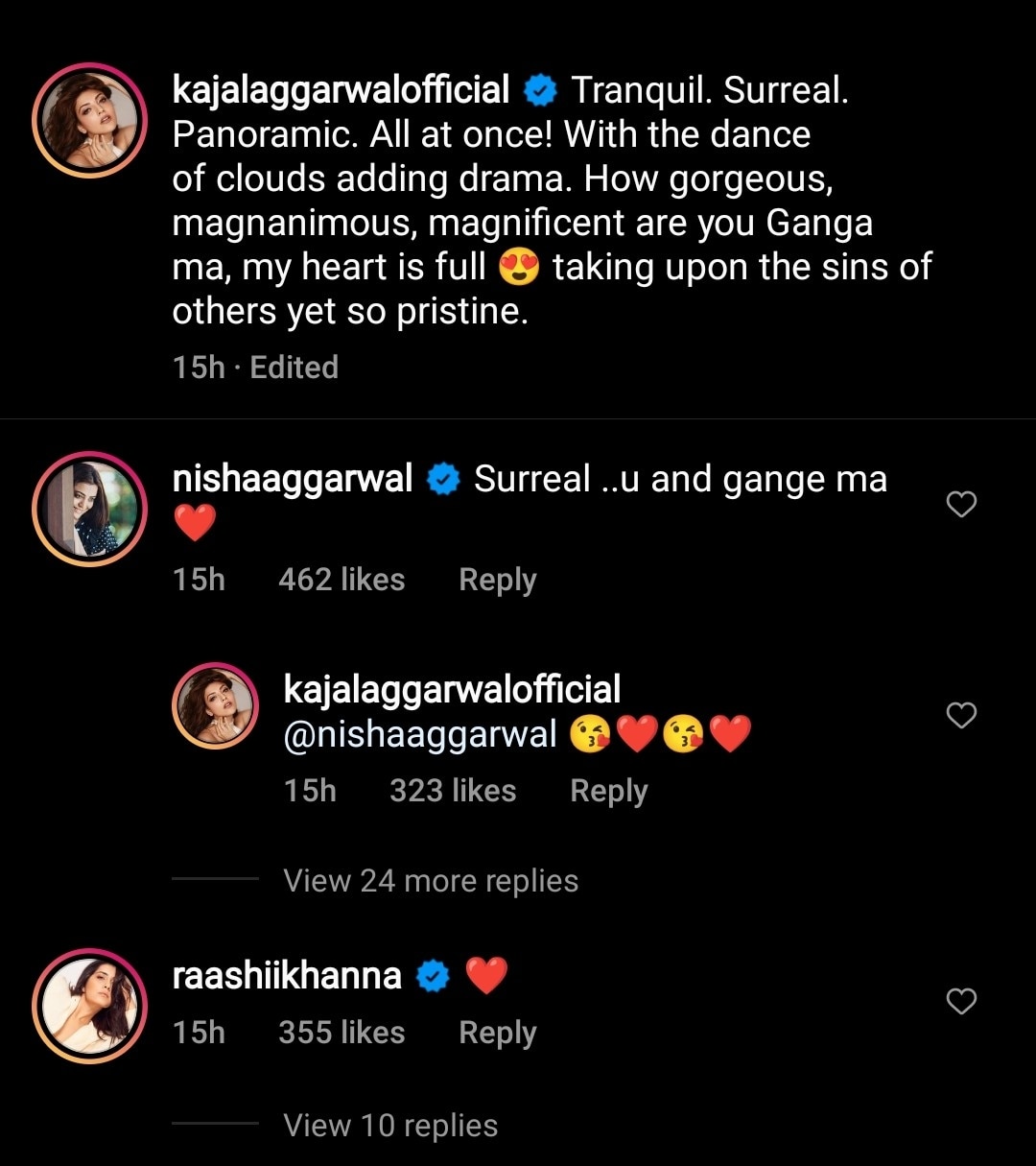Image resolution: width=1036 pixels, height=1166 pixels.
Task: View the 323 likes on kajalaggarwalofficial's reply
Action: coord(453,791)
